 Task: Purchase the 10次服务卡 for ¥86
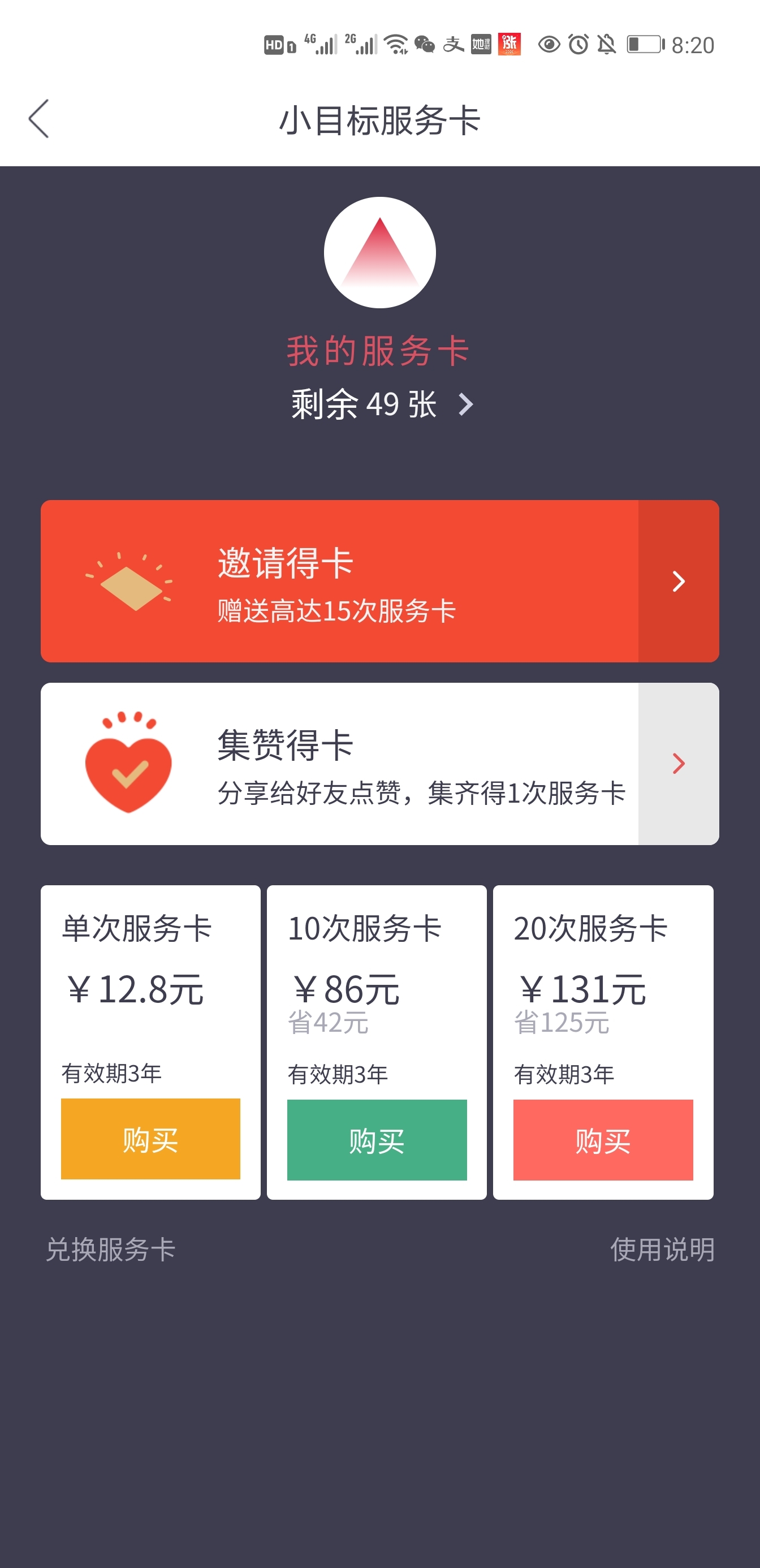(377, 1140)
